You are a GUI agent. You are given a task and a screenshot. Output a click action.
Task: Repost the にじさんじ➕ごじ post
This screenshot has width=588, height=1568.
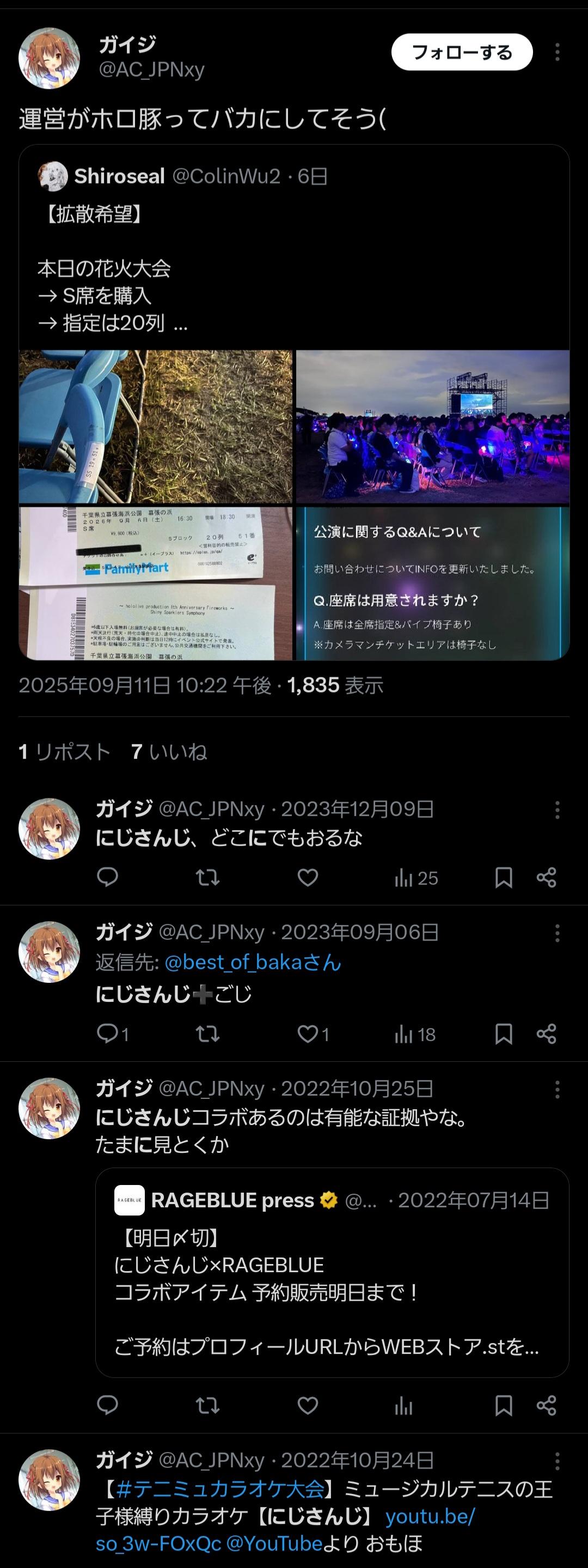click(x=207, y=1034)
